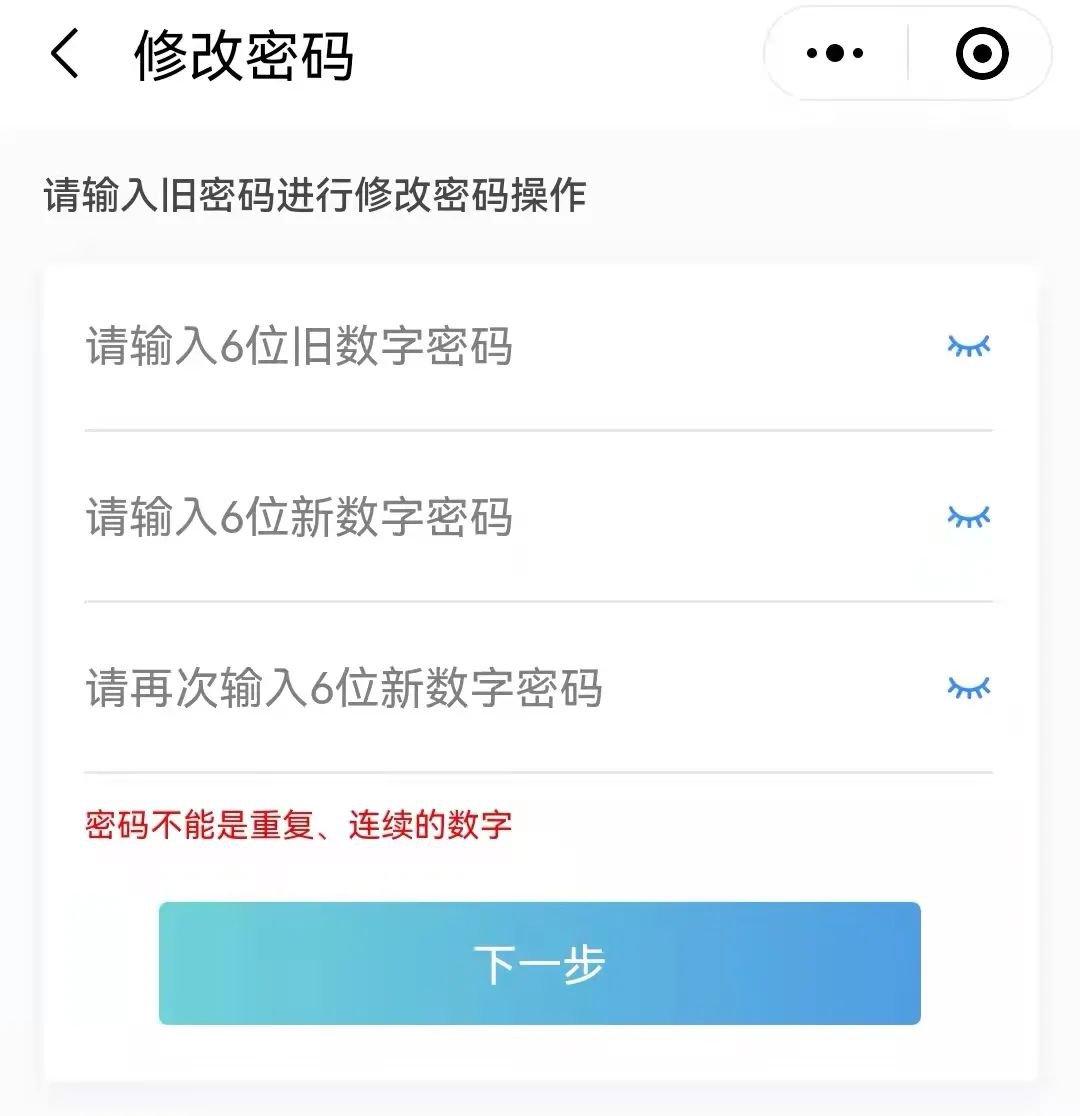Toggle visibility of confirm password field
This screenshot has width=1080, height=1116.
click(968, 688)
